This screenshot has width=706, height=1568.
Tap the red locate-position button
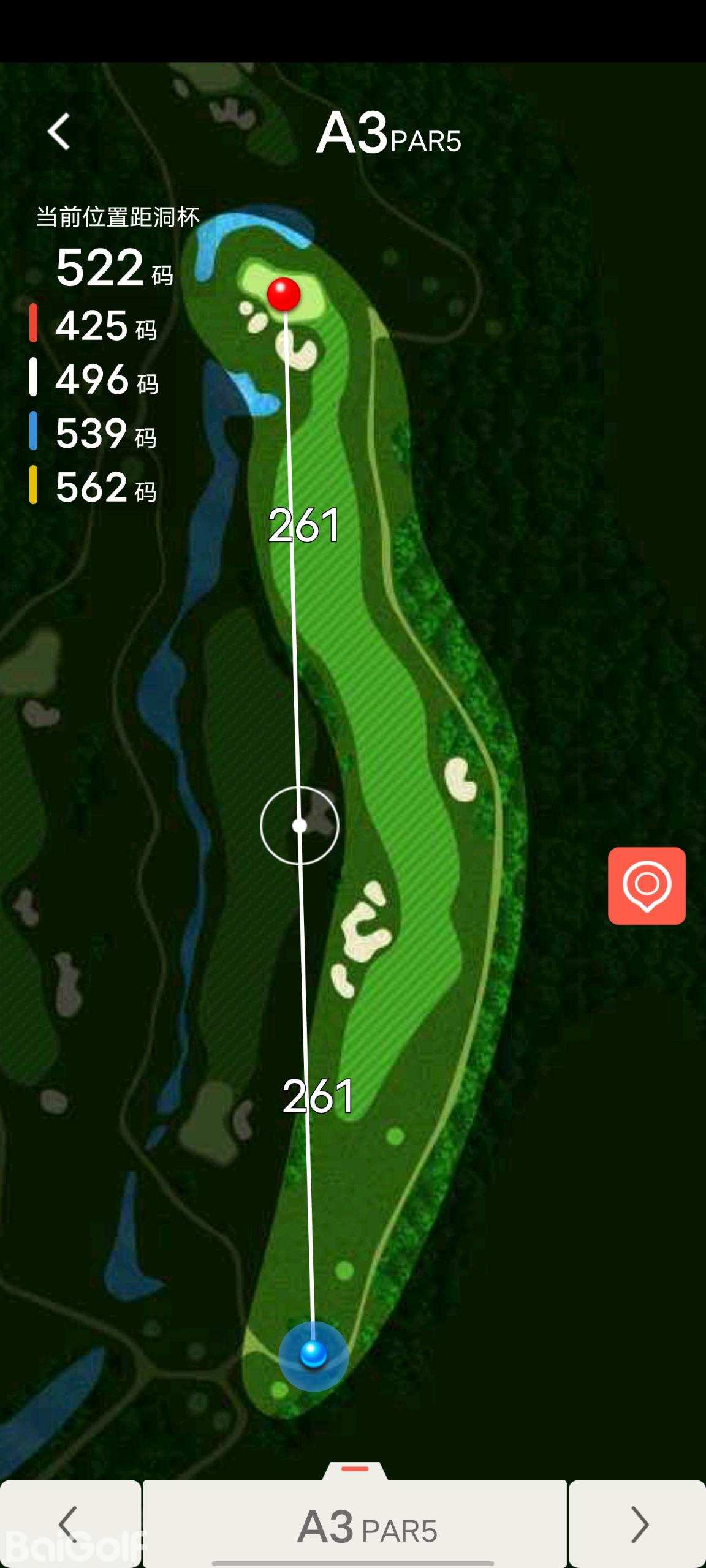[x=647, y=886]
